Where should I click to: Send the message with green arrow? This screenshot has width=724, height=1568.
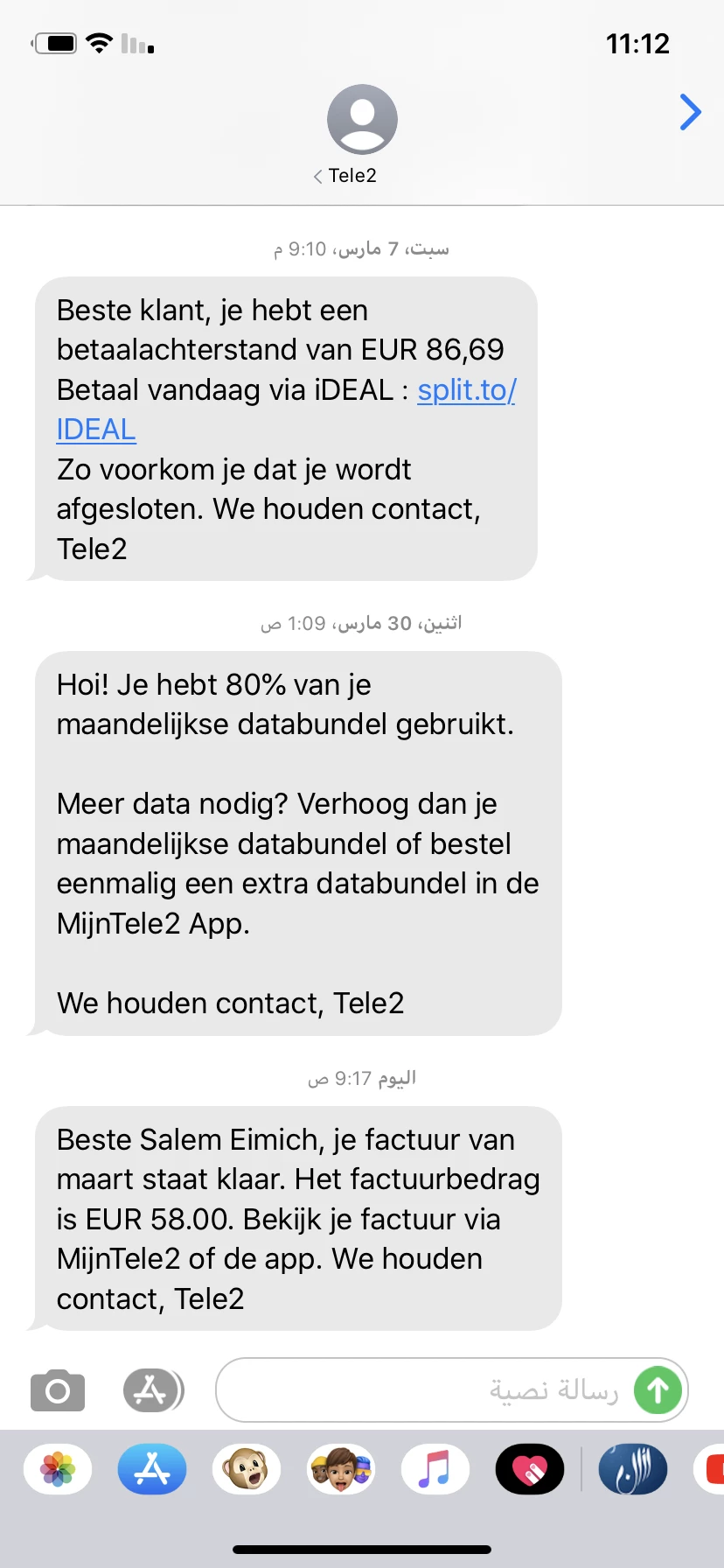658,1389
